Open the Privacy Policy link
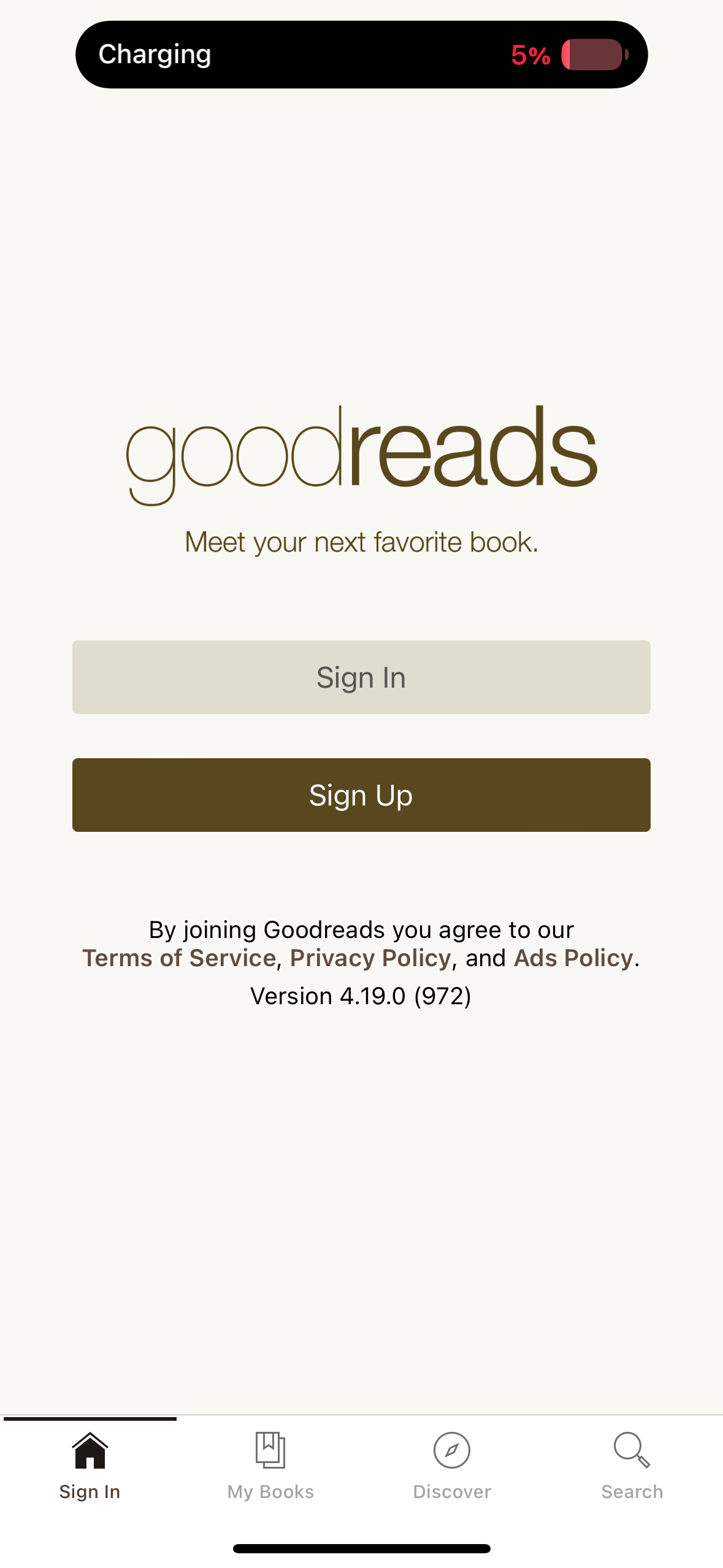723x1568 pixels. (x=370, y=958)
